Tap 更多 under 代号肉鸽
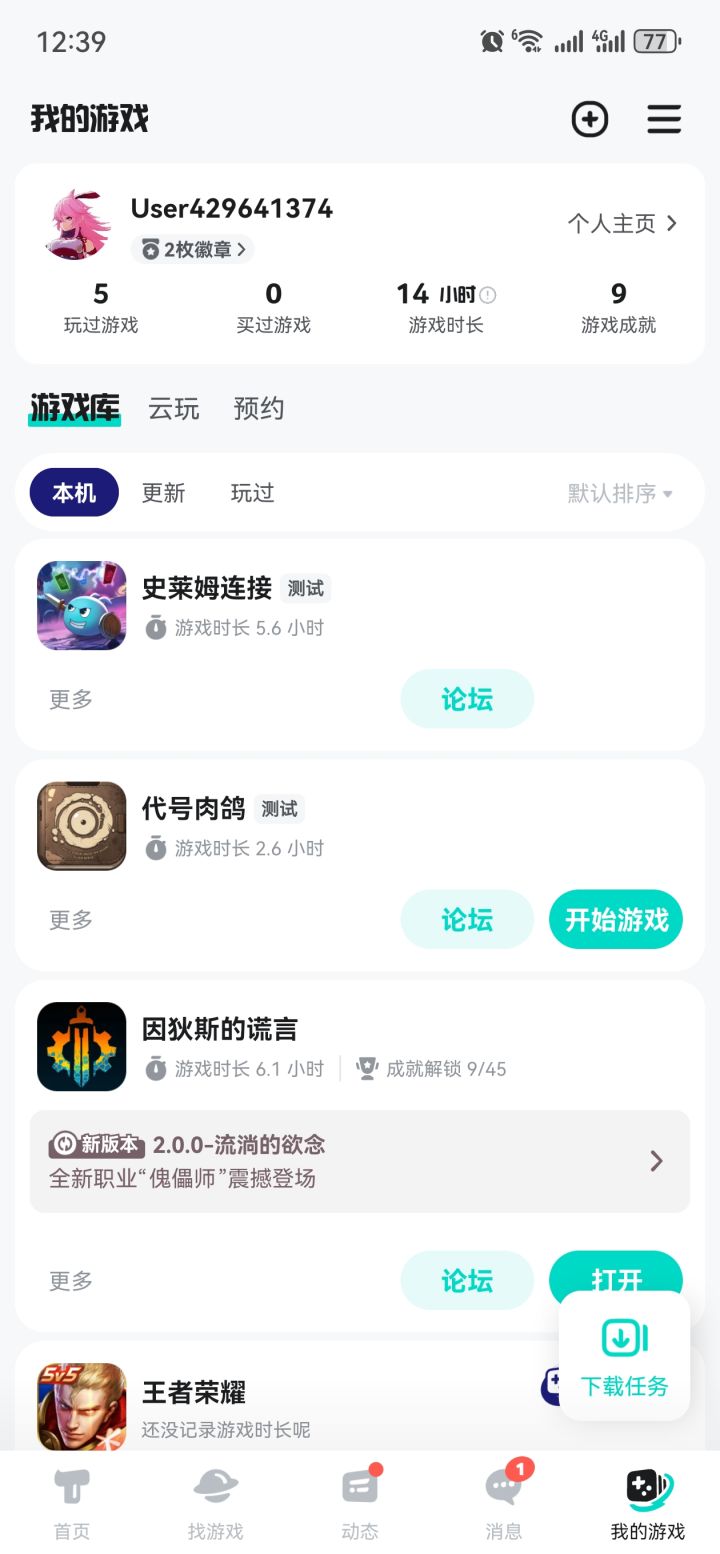Viewport: 720px width, 1554px height. point(71,919)
